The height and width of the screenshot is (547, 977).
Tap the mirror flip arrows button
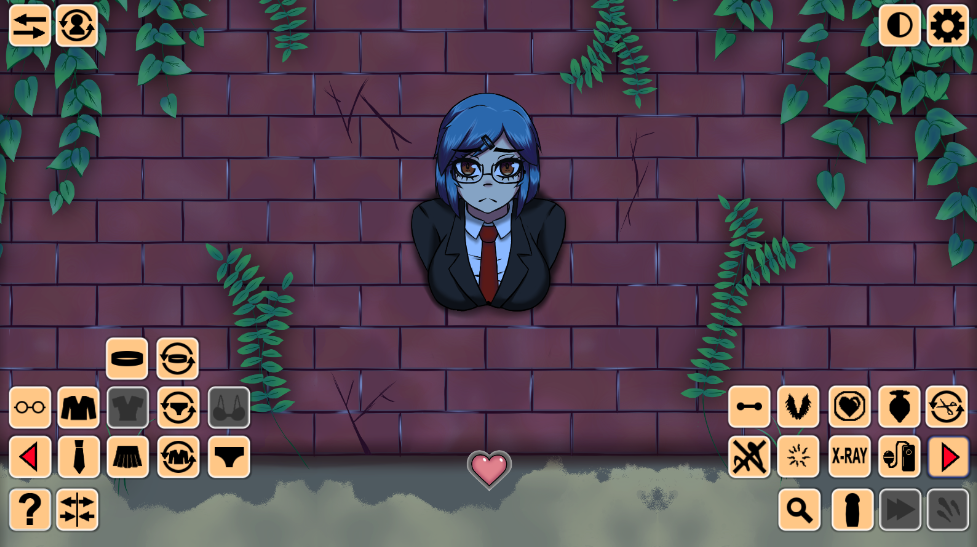coord(78,509)
